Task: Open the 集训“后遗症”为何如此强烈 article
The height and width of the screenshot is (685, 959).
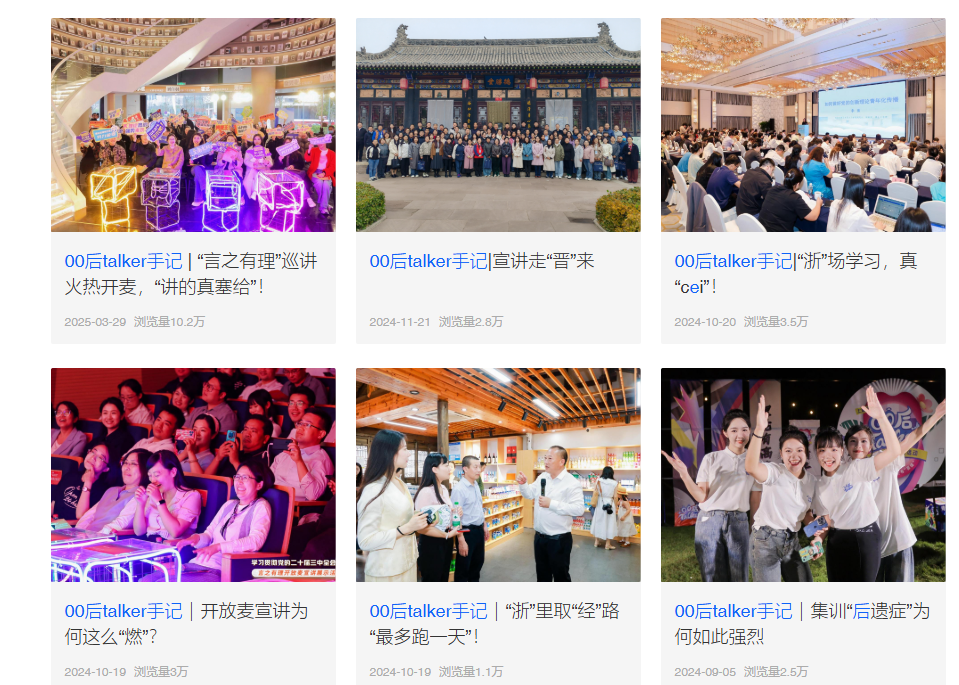Action: (x=801, y=623)
